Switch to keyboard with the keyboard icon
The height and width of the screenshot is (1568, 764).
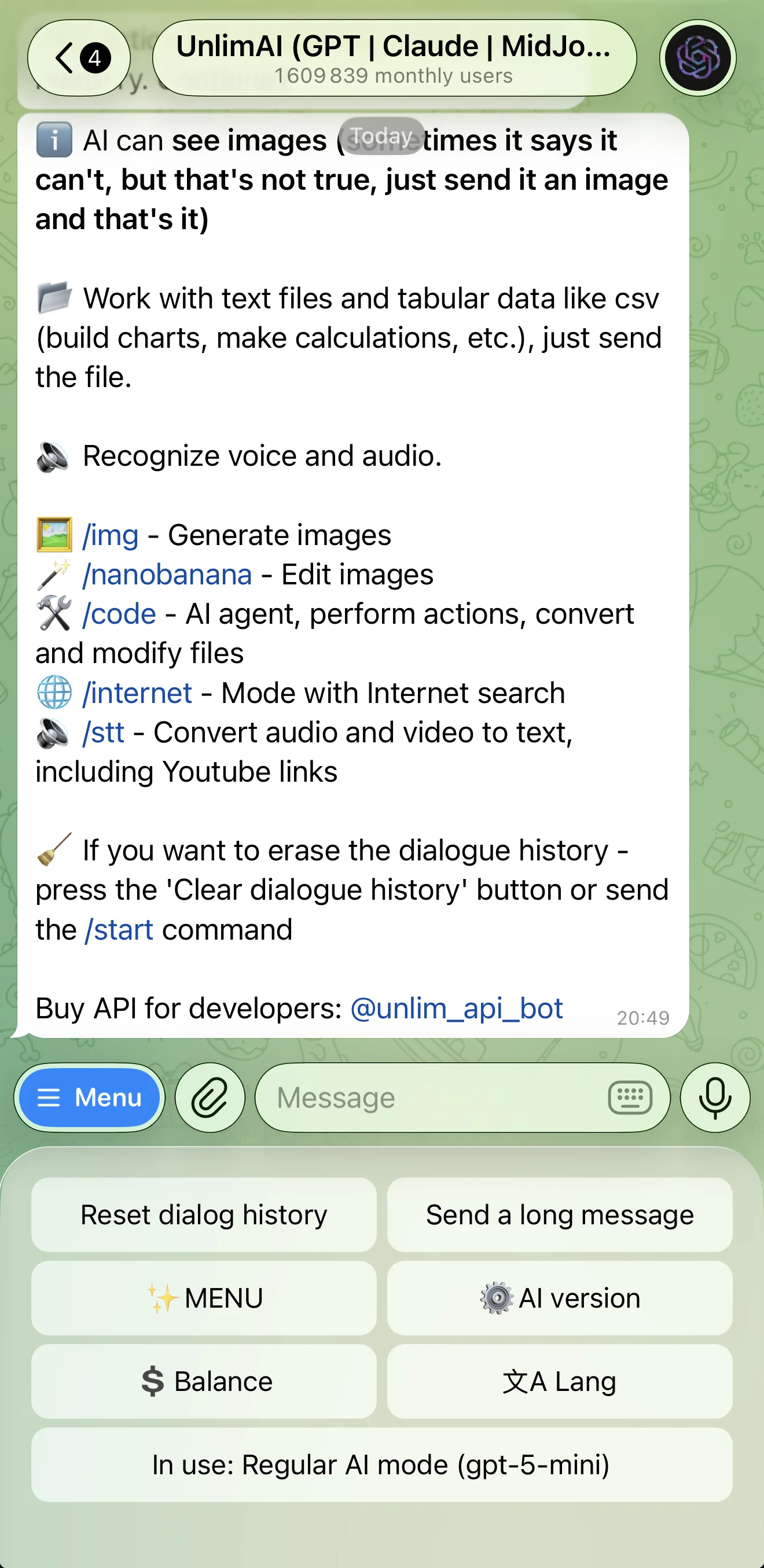point(630,1098)
